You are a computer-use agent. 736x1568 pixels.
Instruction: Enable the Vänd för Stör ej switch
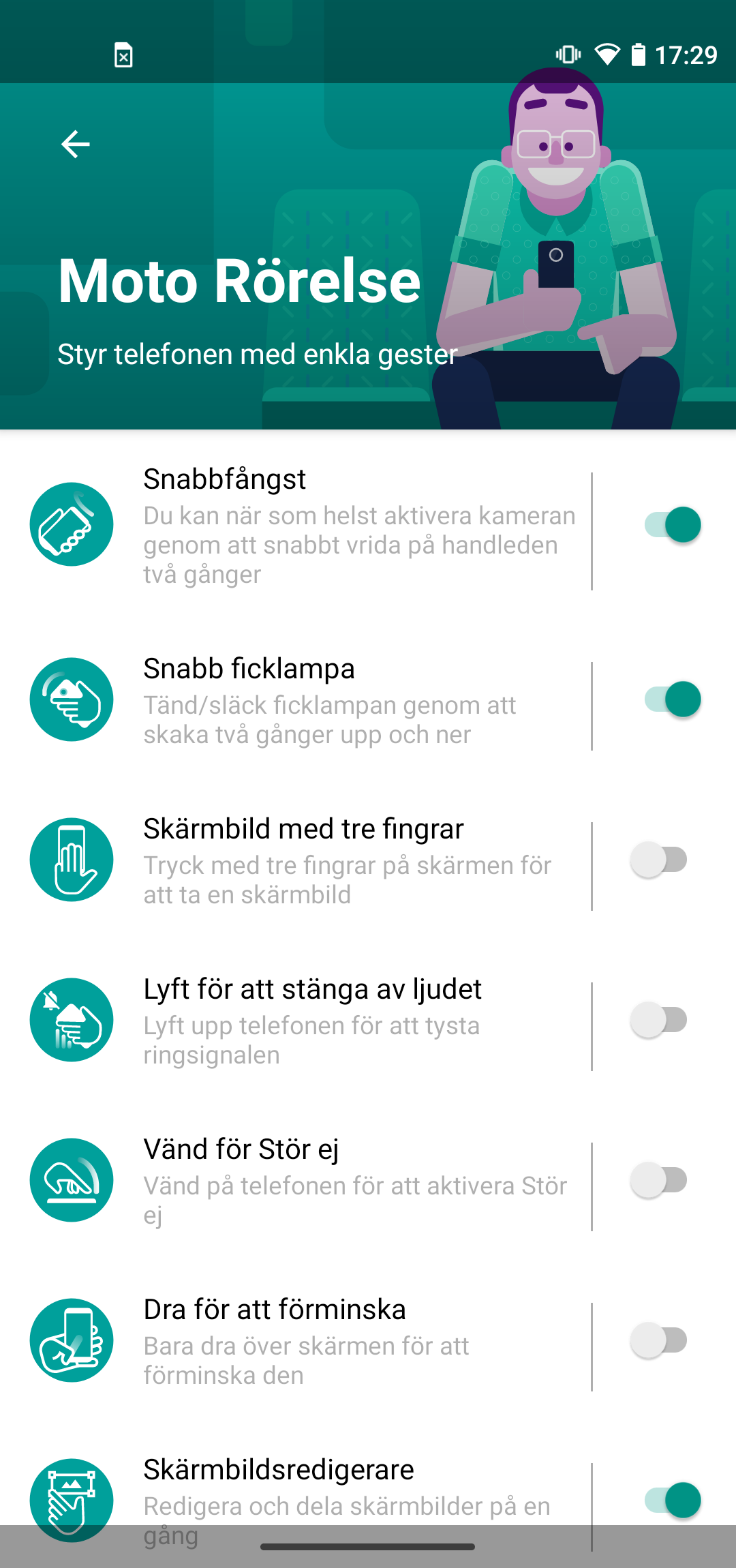click(659, 1180)
